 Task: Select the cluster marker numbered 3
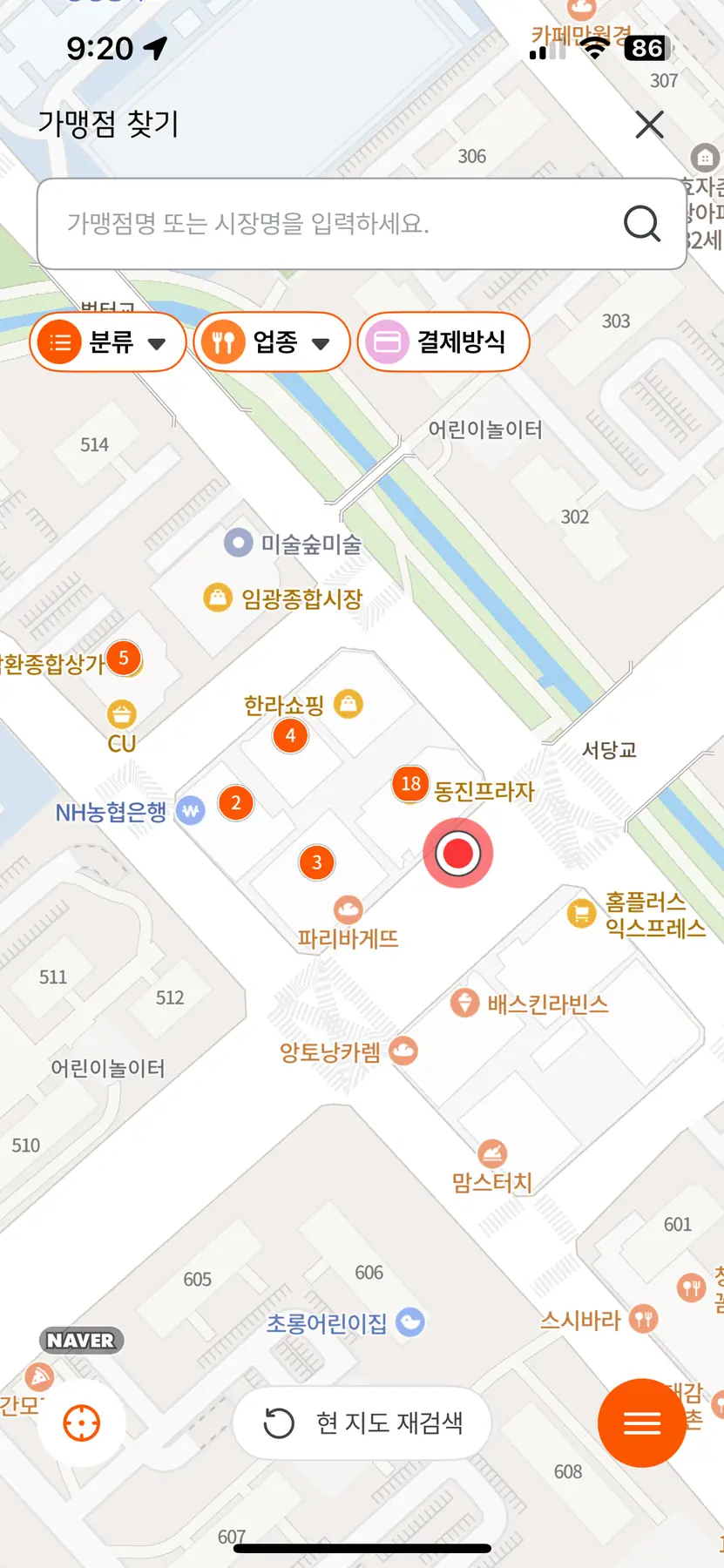(x=316, y=862)
